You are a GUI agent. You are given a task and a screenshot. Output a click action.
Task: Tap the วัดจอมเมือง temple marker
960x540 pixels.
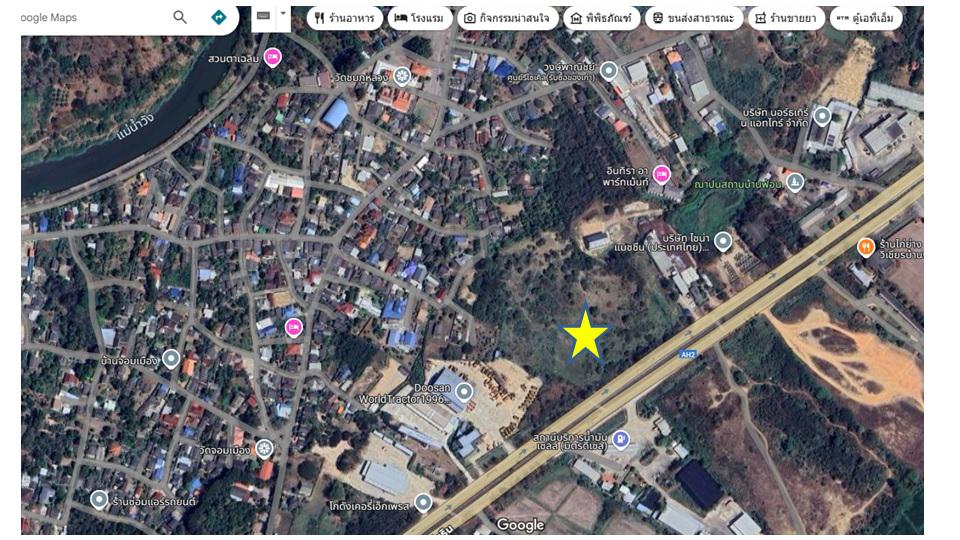[264, 449]
